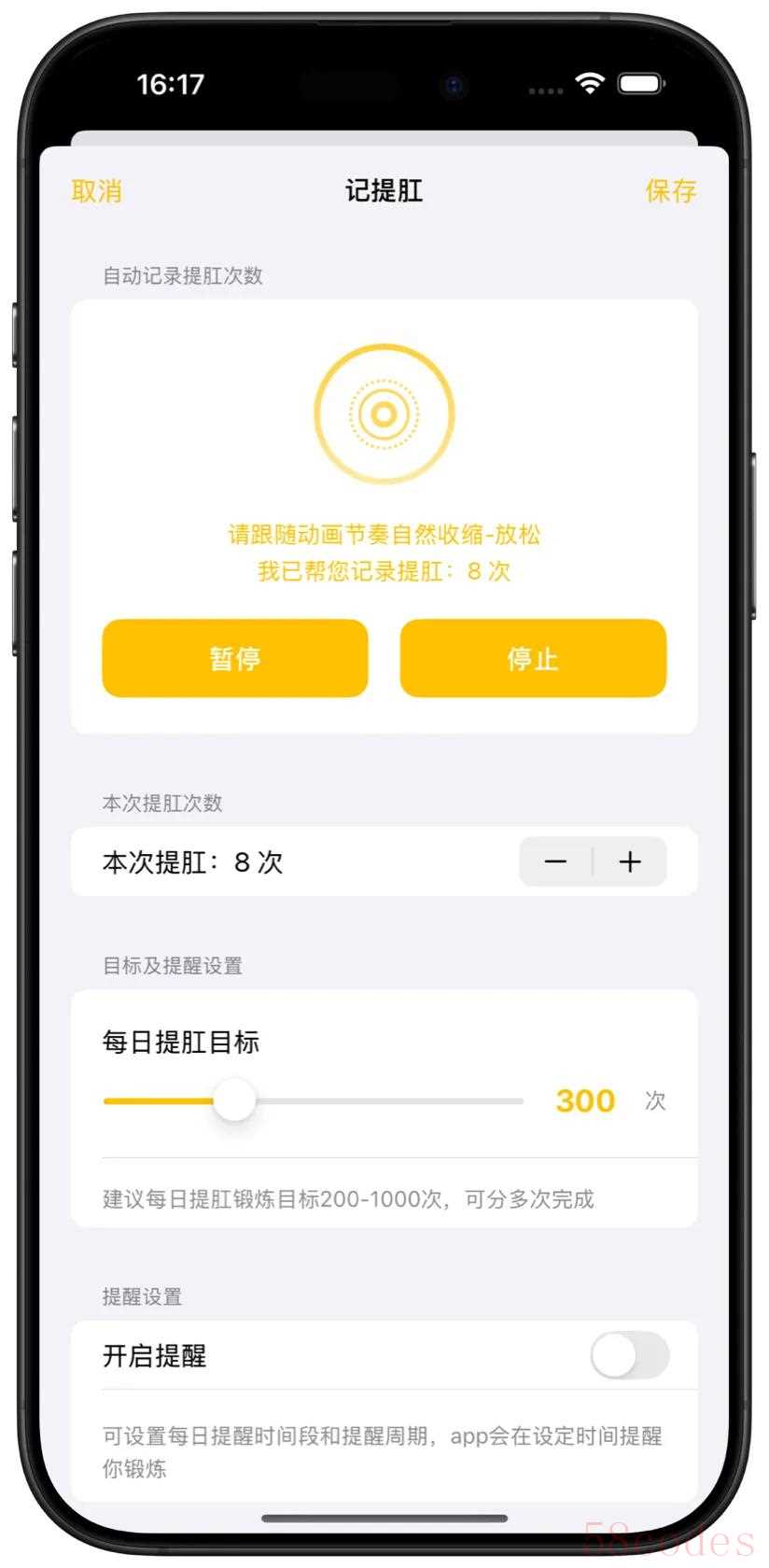Decrease 本次提肛 count with minus

pos(556,861)
